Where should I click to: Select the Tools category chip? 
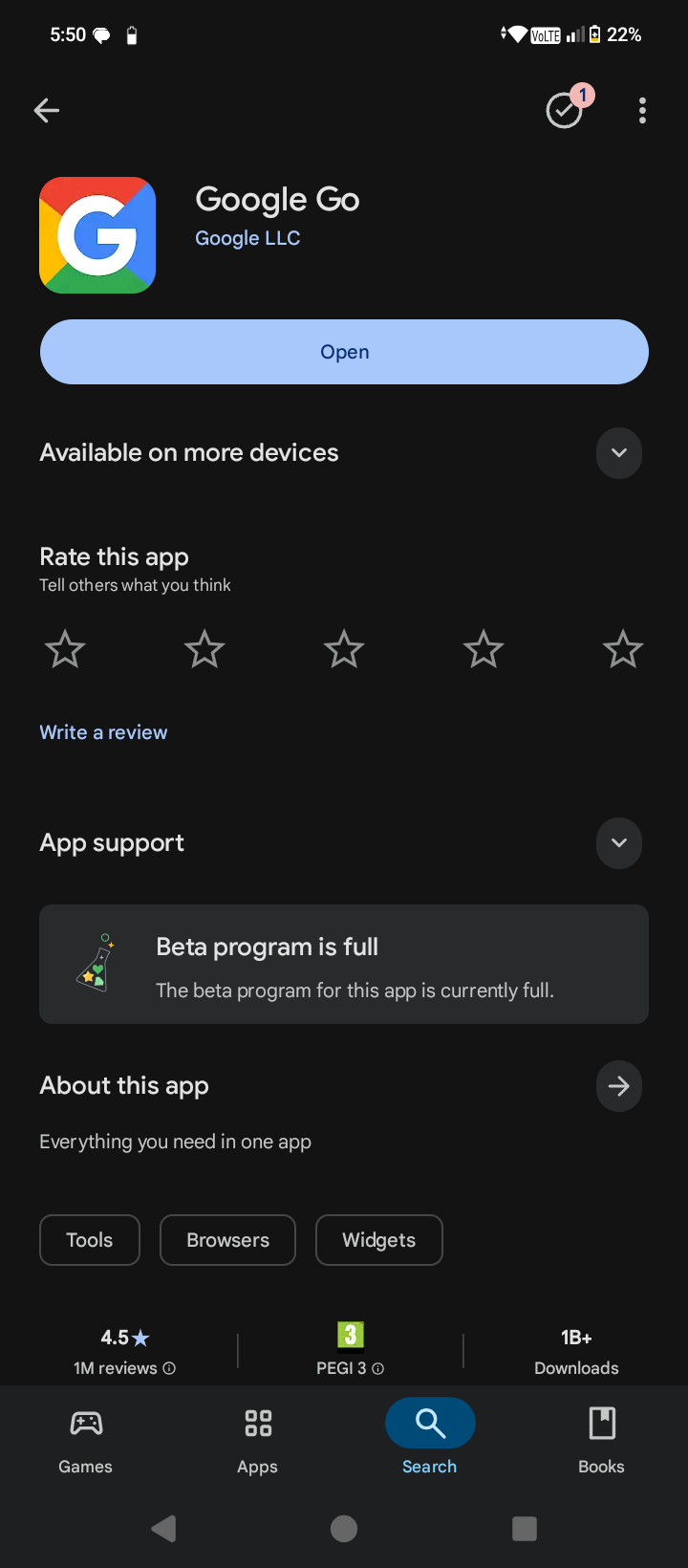[90, 1240]
